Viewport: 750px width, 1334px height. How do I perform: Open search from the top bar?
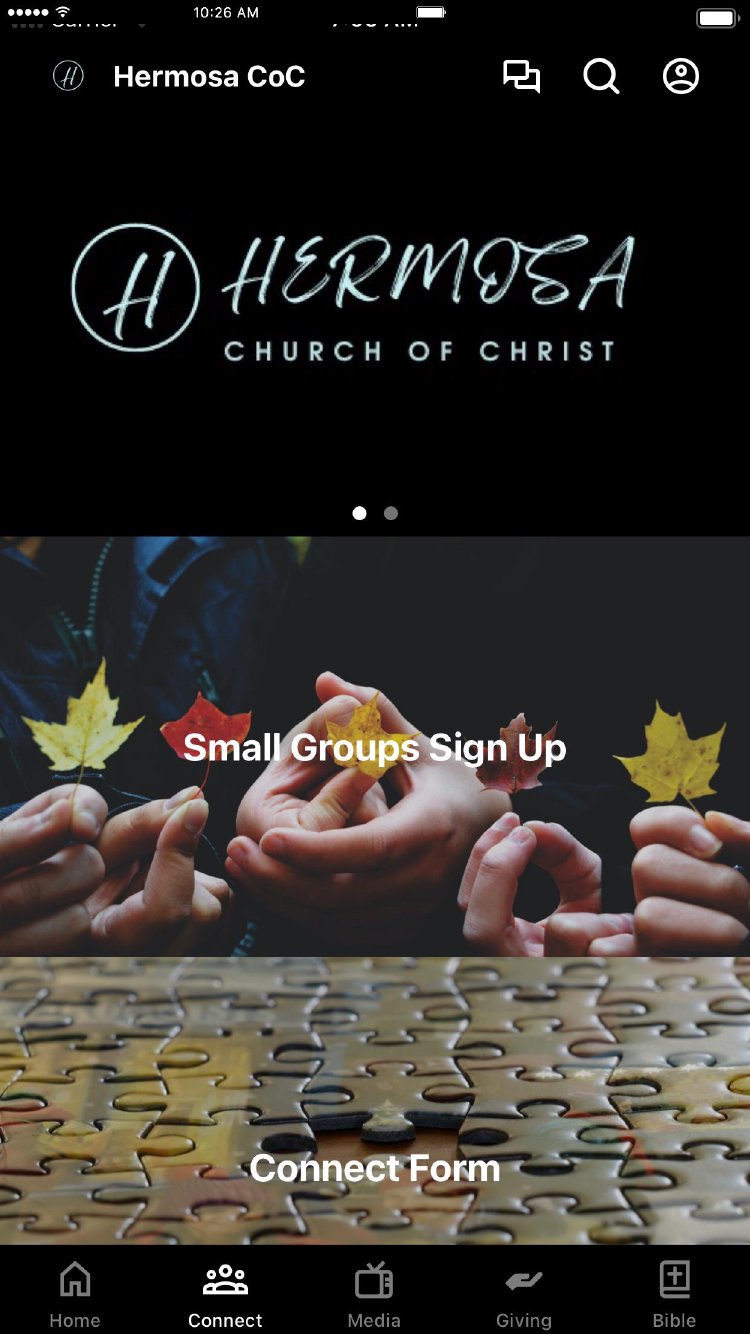[x=601, y=77]
